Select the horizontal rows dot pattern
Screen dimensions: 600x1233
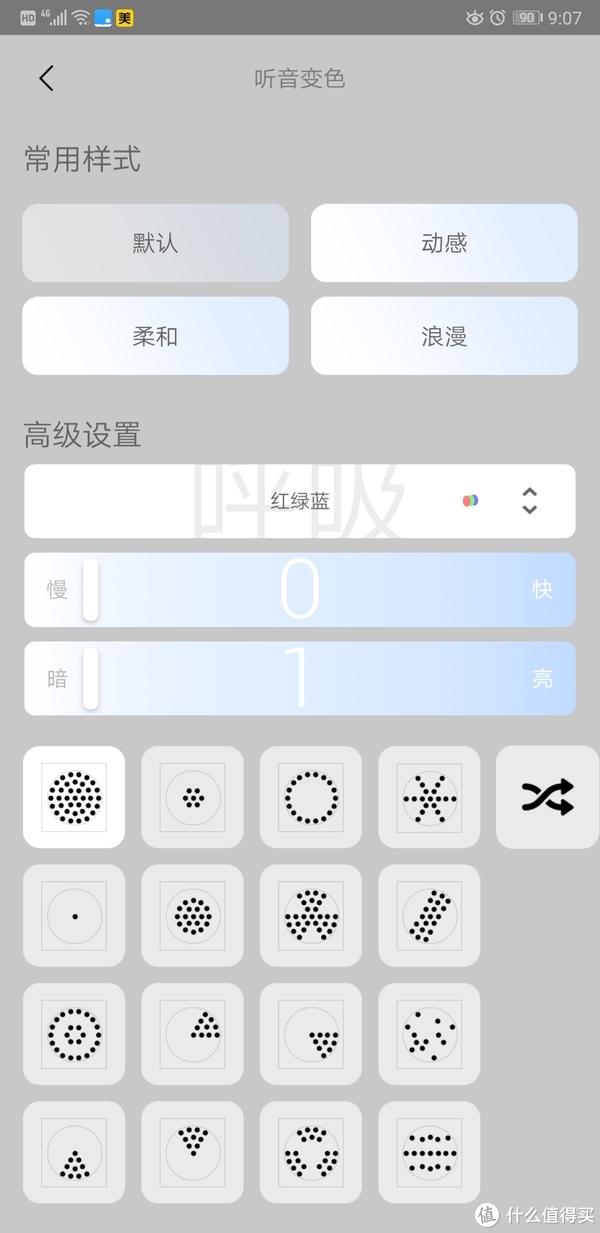429,1152
